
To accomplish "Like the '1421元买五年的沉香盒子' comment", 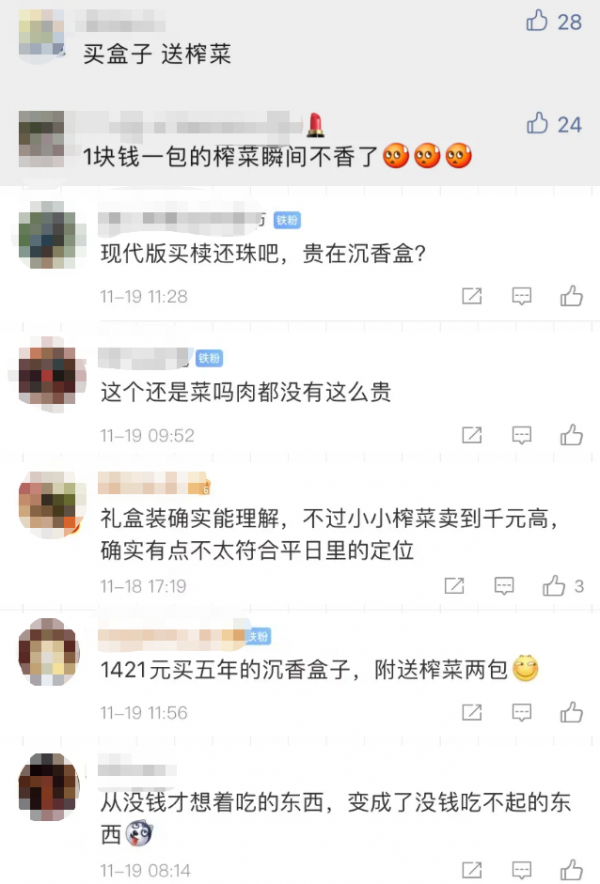I will tap(571, 712).
